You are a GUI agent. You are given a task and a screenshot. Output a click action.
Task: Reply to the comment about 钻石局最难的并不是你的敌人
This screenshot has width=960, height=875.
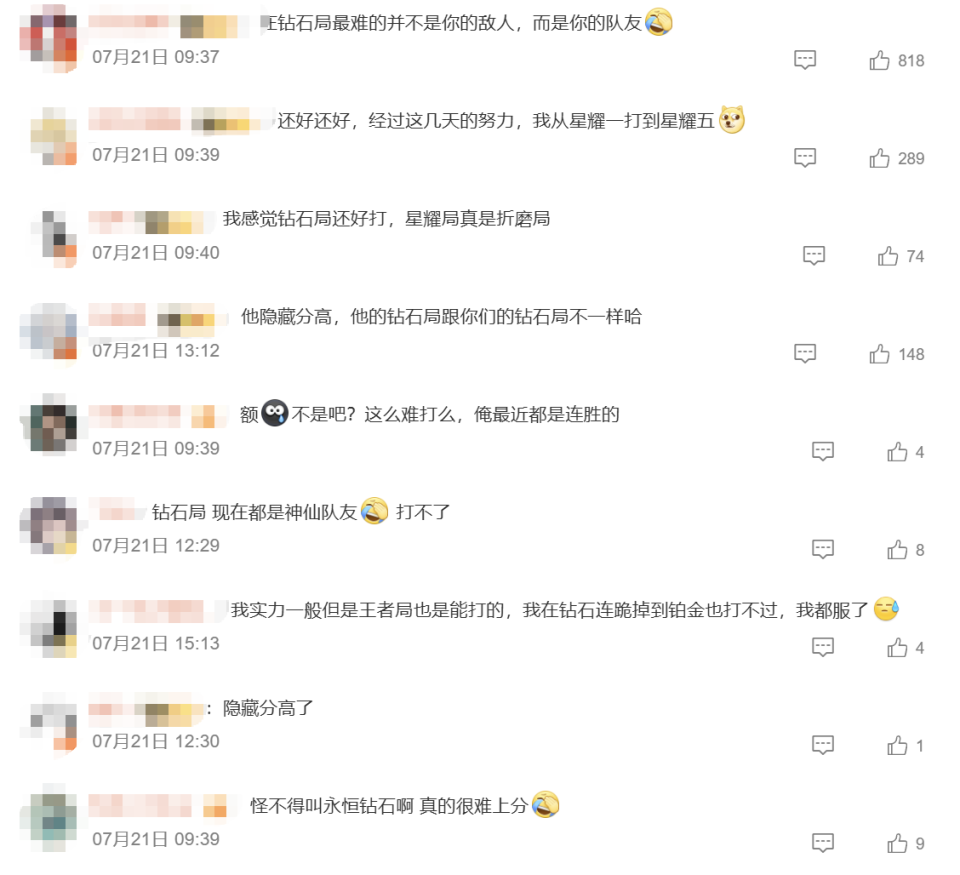[x=805, y=60]
